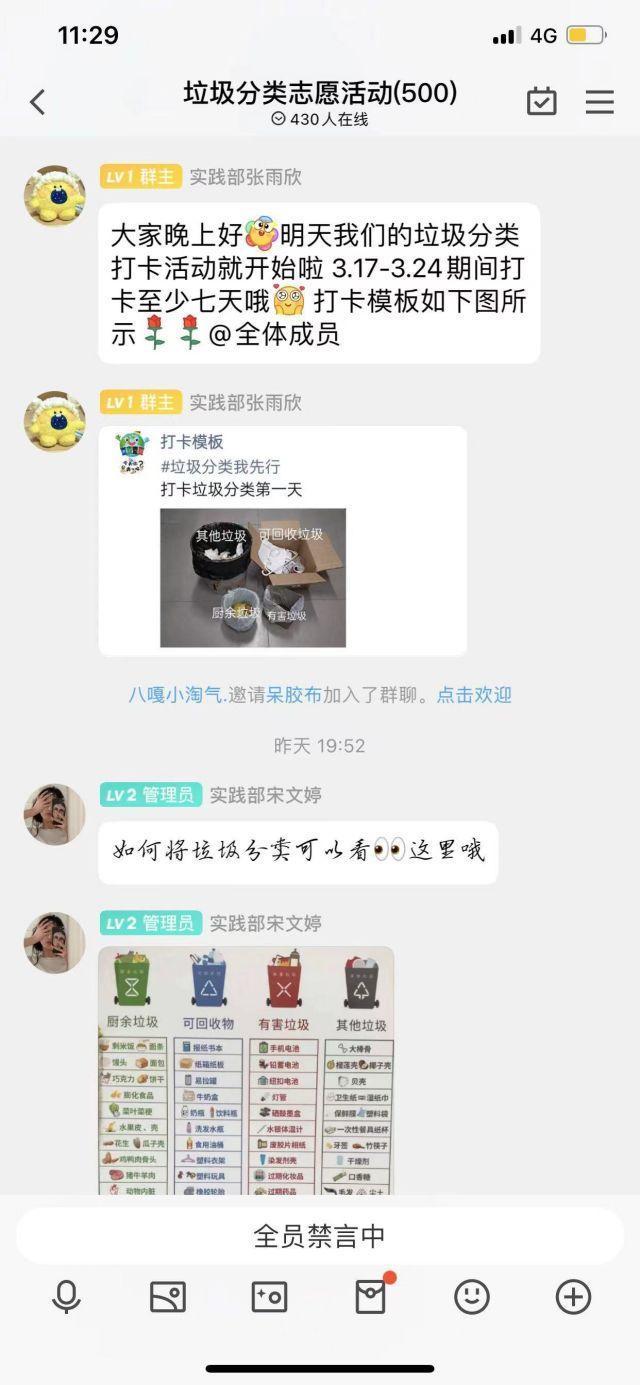Open the camera capture icon

pyautogui.click(x=269, y=1297)
